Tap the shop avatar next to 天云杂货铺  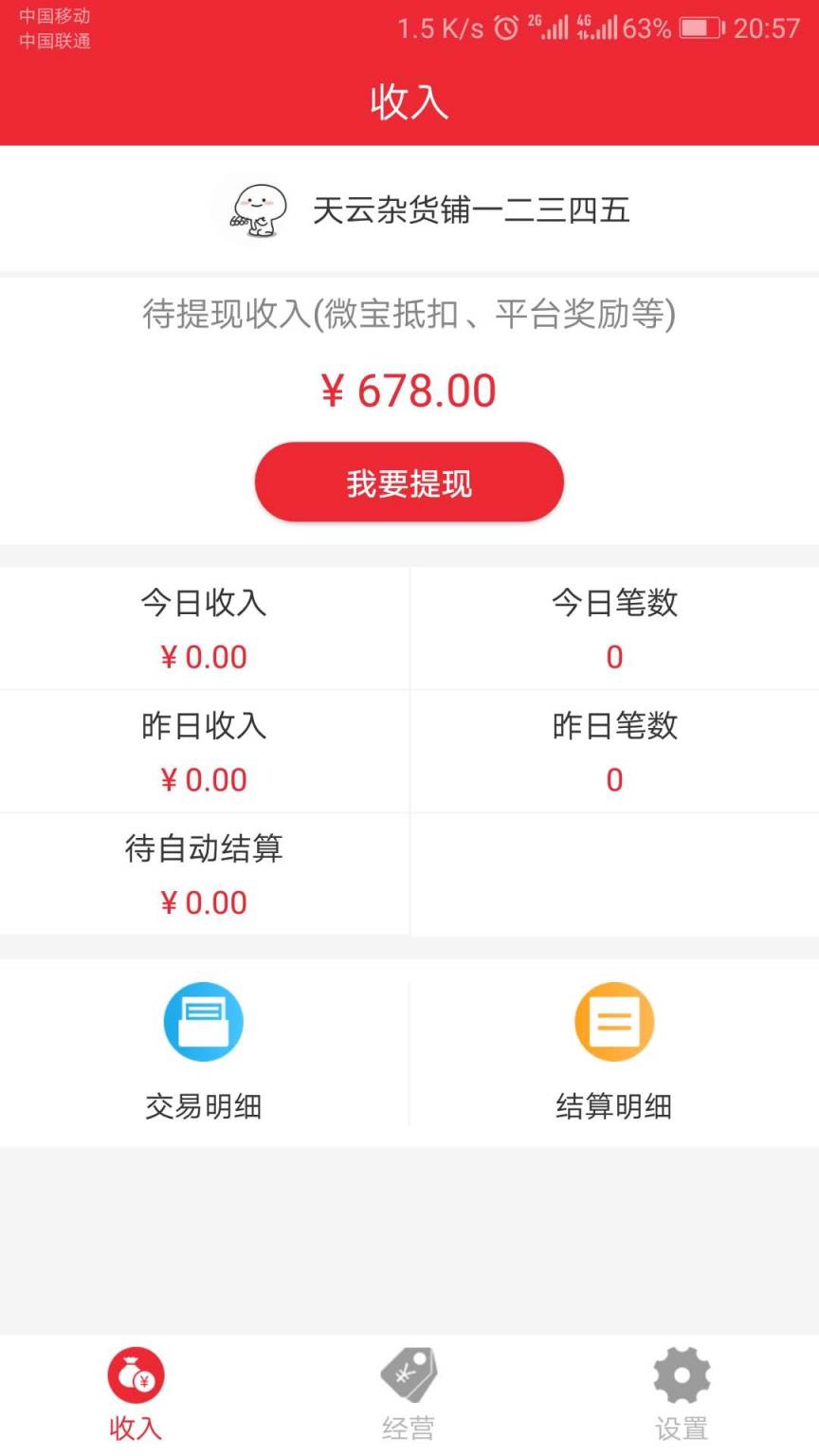(x=252, y=209)
